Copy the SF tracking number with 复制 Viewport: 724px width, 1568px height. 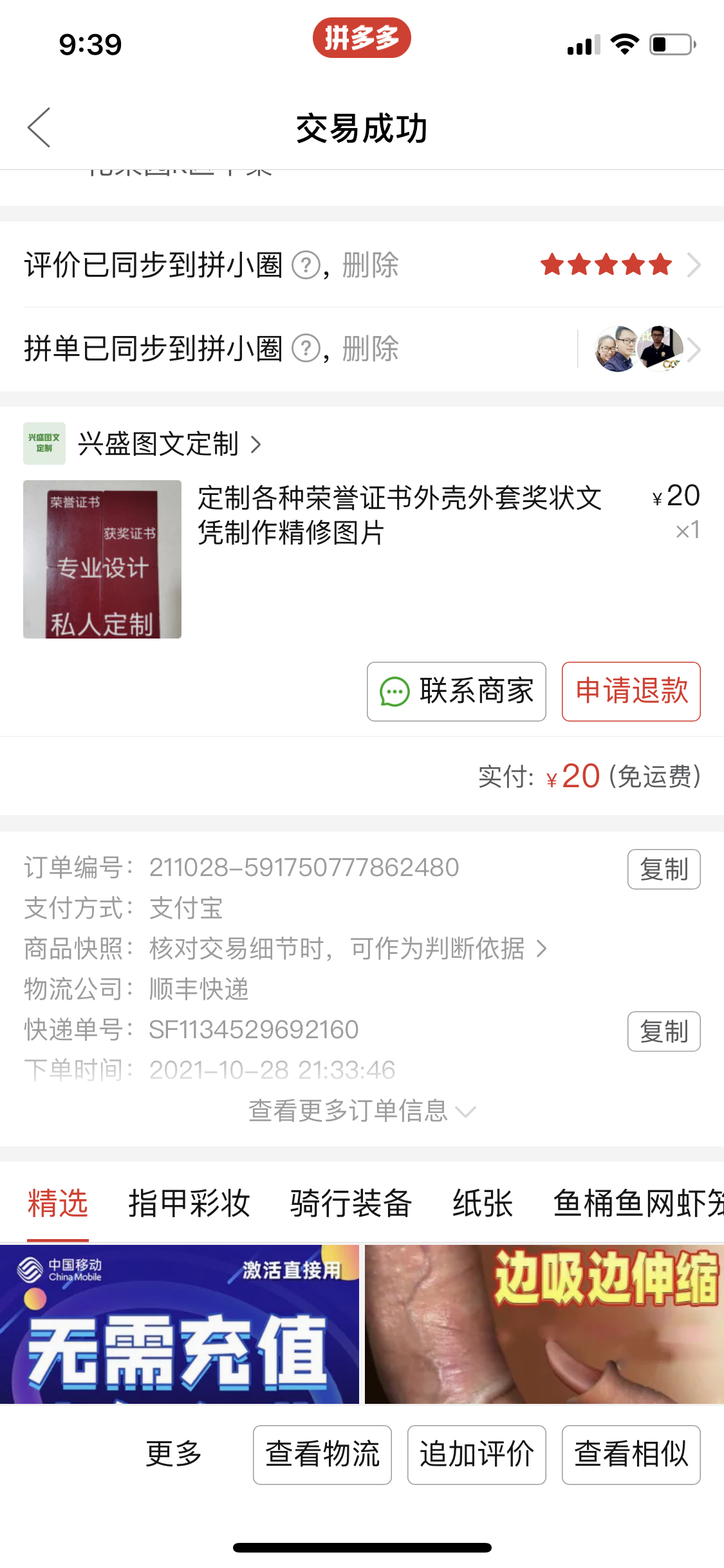click(664, 1032)
